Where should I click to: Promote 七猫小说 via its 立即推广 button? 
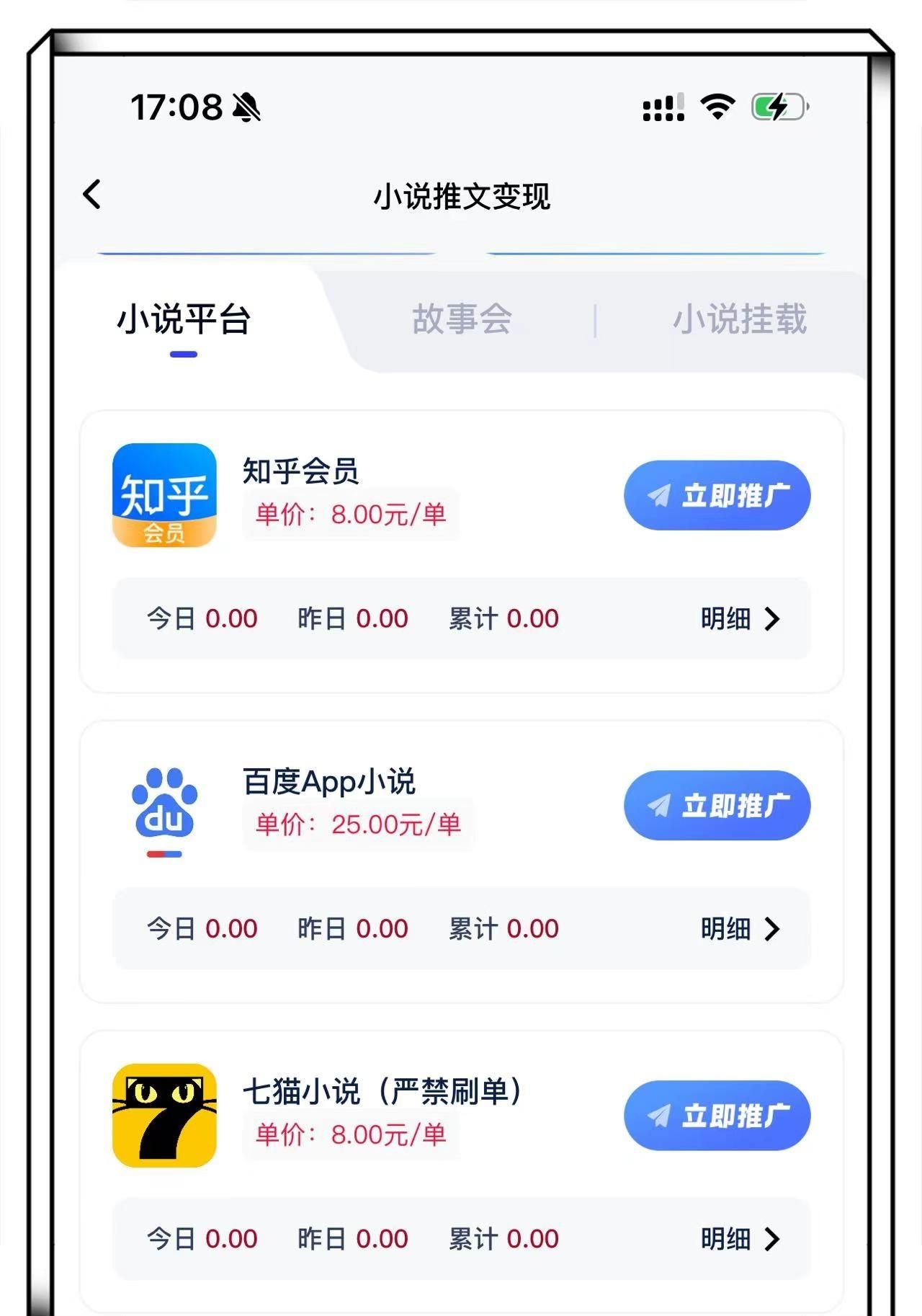717,1115
